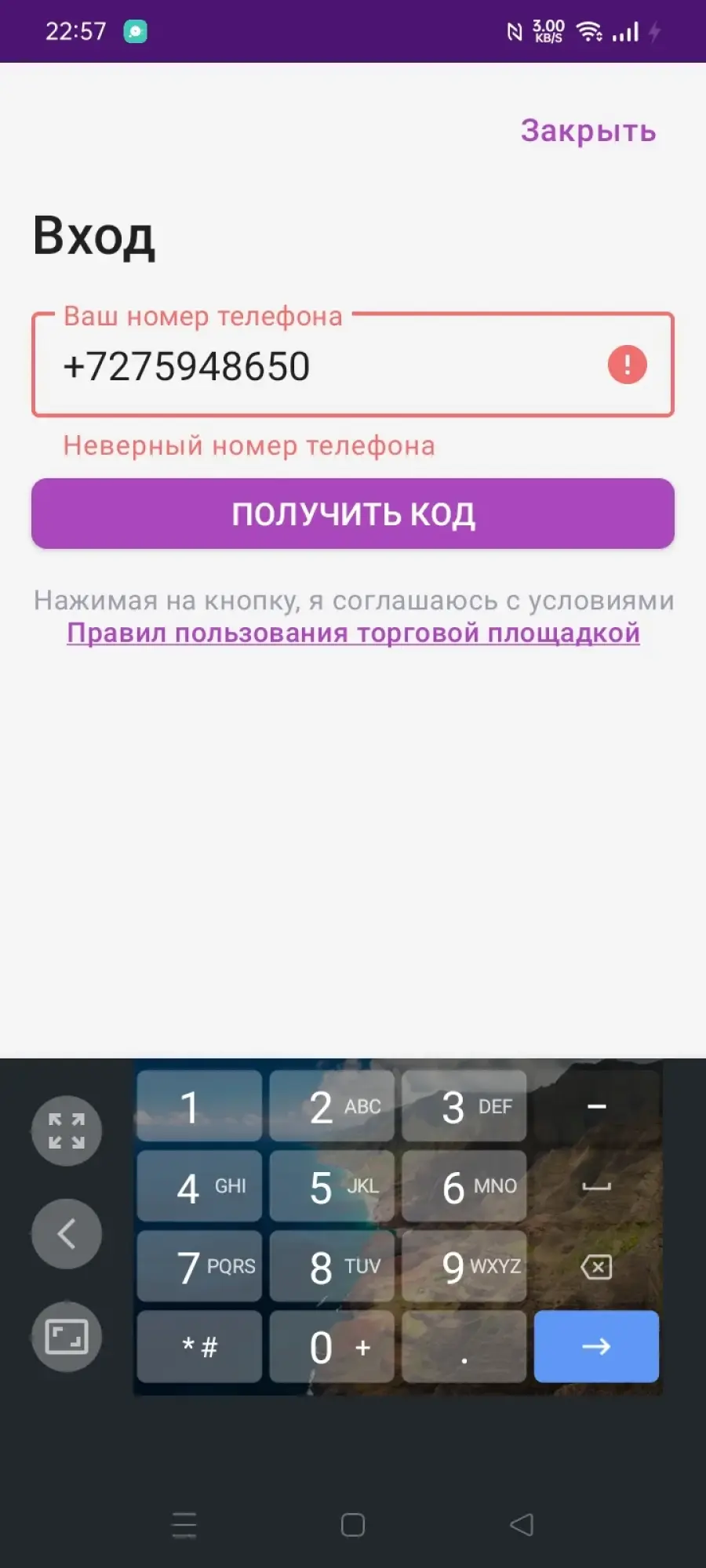Open Правил пользования торговой площадкой link
Screen dimensions: 706x1568
tap(353, 633)
